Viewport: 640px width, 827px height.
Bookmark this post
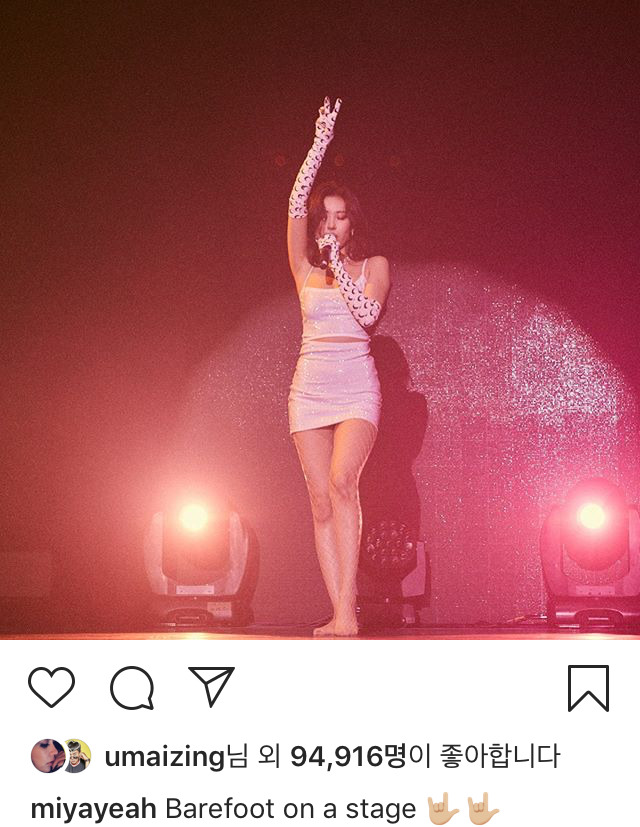[588, 688]
